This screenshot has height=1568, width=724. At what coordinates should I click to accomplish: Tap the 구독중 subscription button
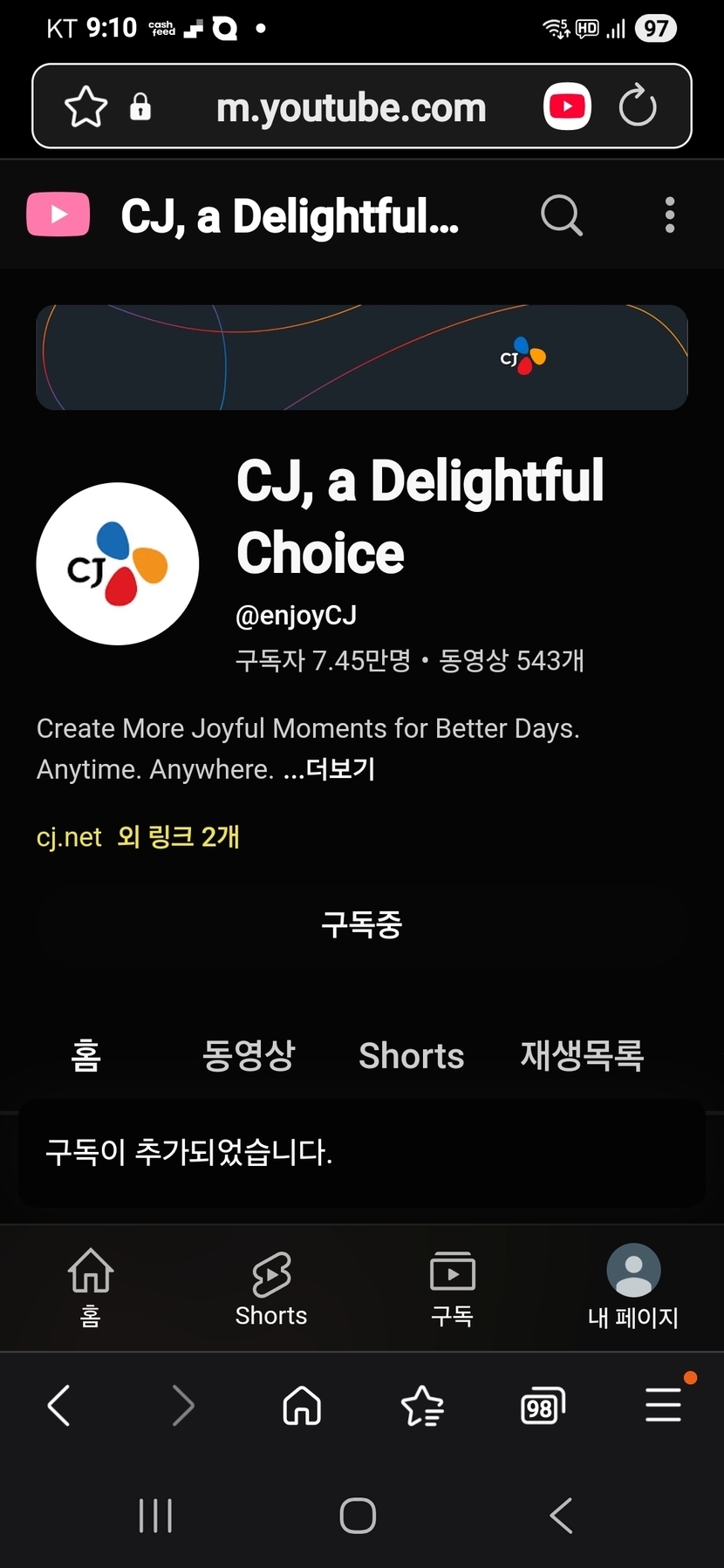pos(361,924)
